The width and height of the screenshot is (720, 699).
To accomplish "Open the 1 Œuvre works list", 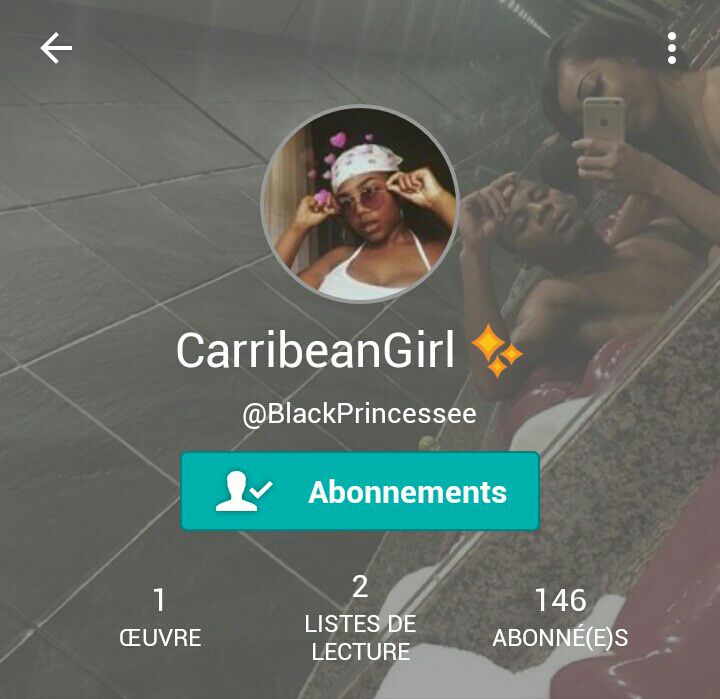I will pyautogui.click(x=160, y=617).
